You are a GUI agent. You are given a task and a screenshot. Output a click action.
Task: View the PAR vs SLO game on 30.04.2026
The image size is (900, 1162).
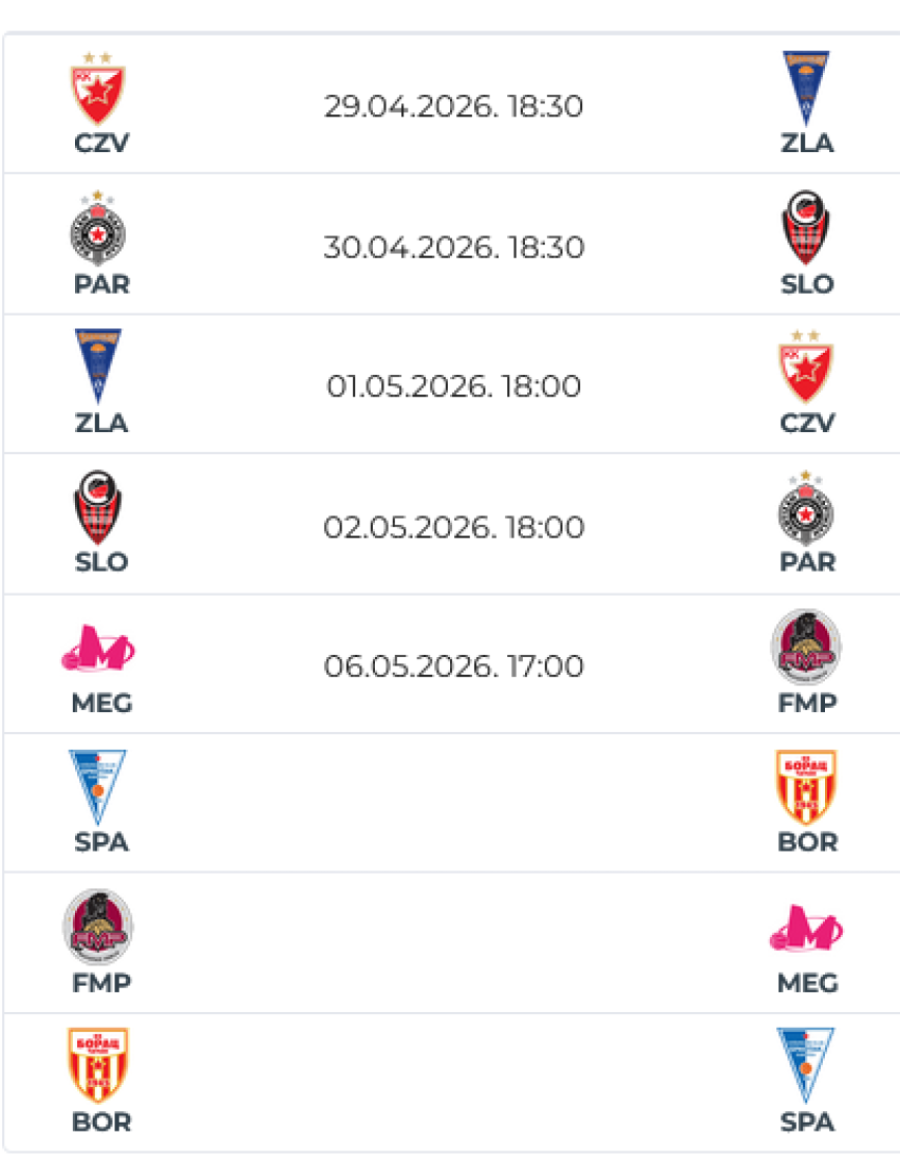[453, 246]
